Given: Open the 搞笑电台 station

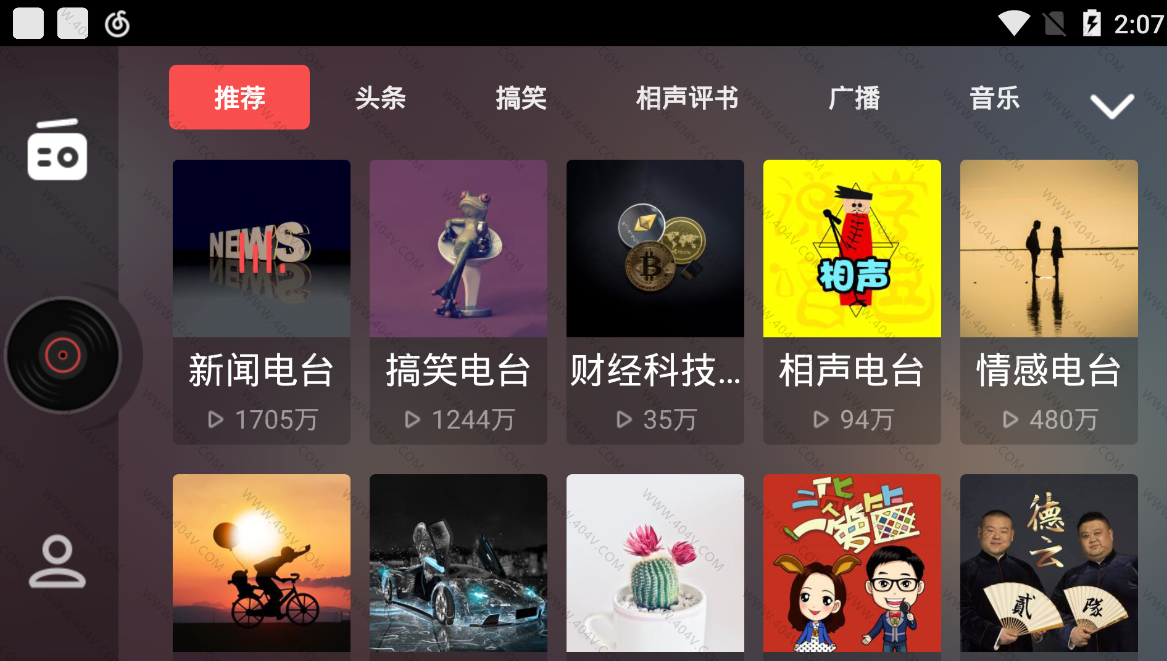Looking at the screenshot, I should [x=458, y=300].
